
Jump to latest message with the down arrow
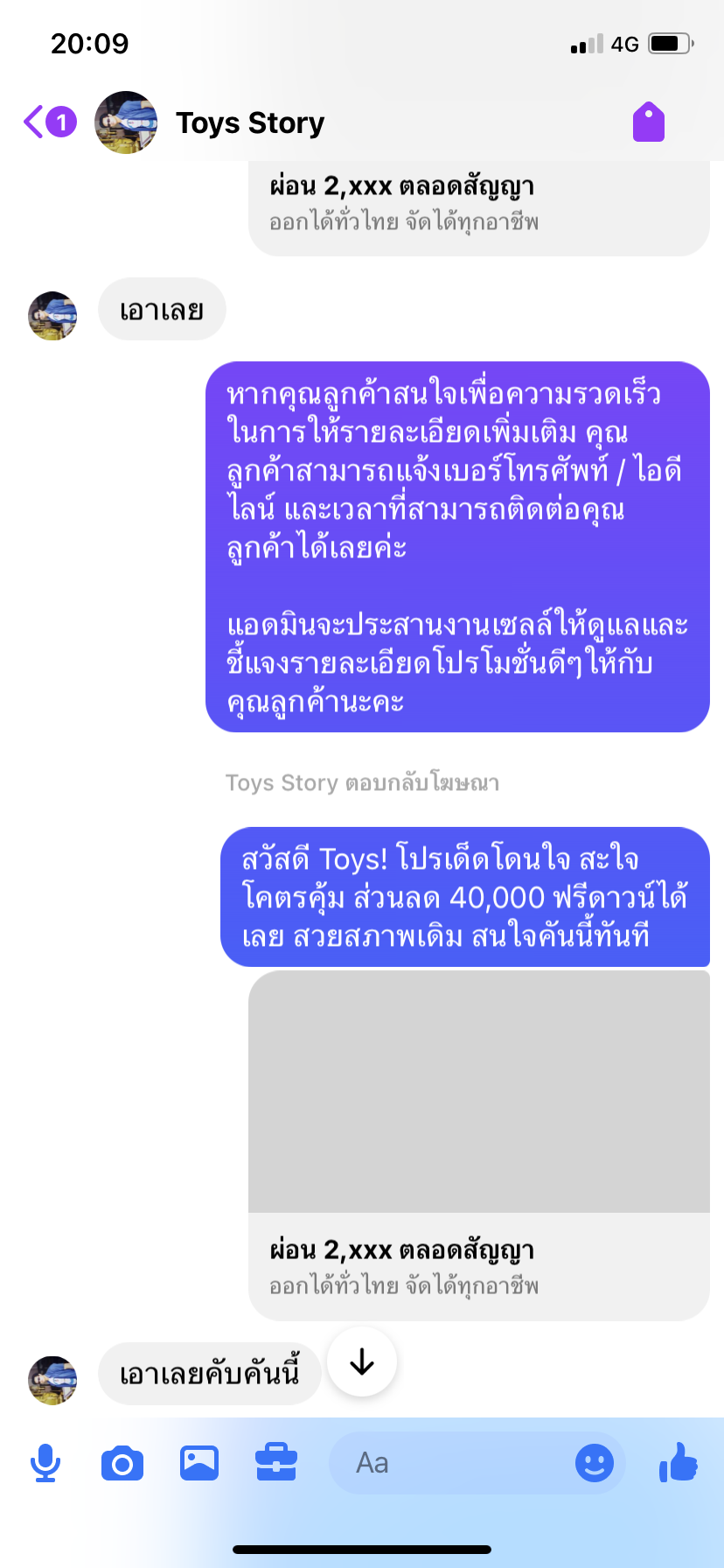(361, 1361)
